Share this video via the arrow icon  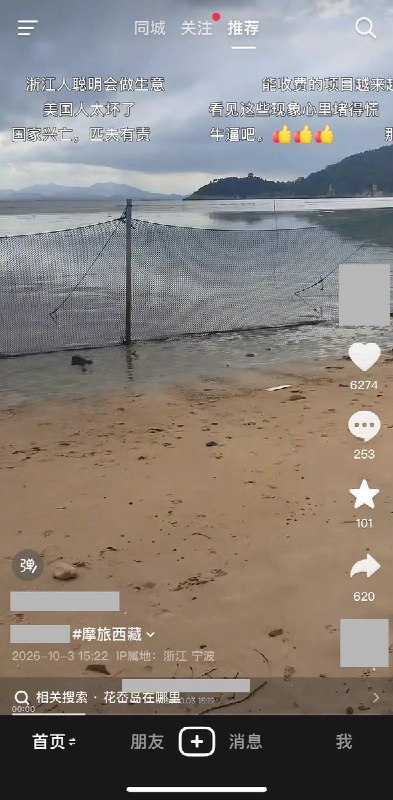tap(365, 566)
